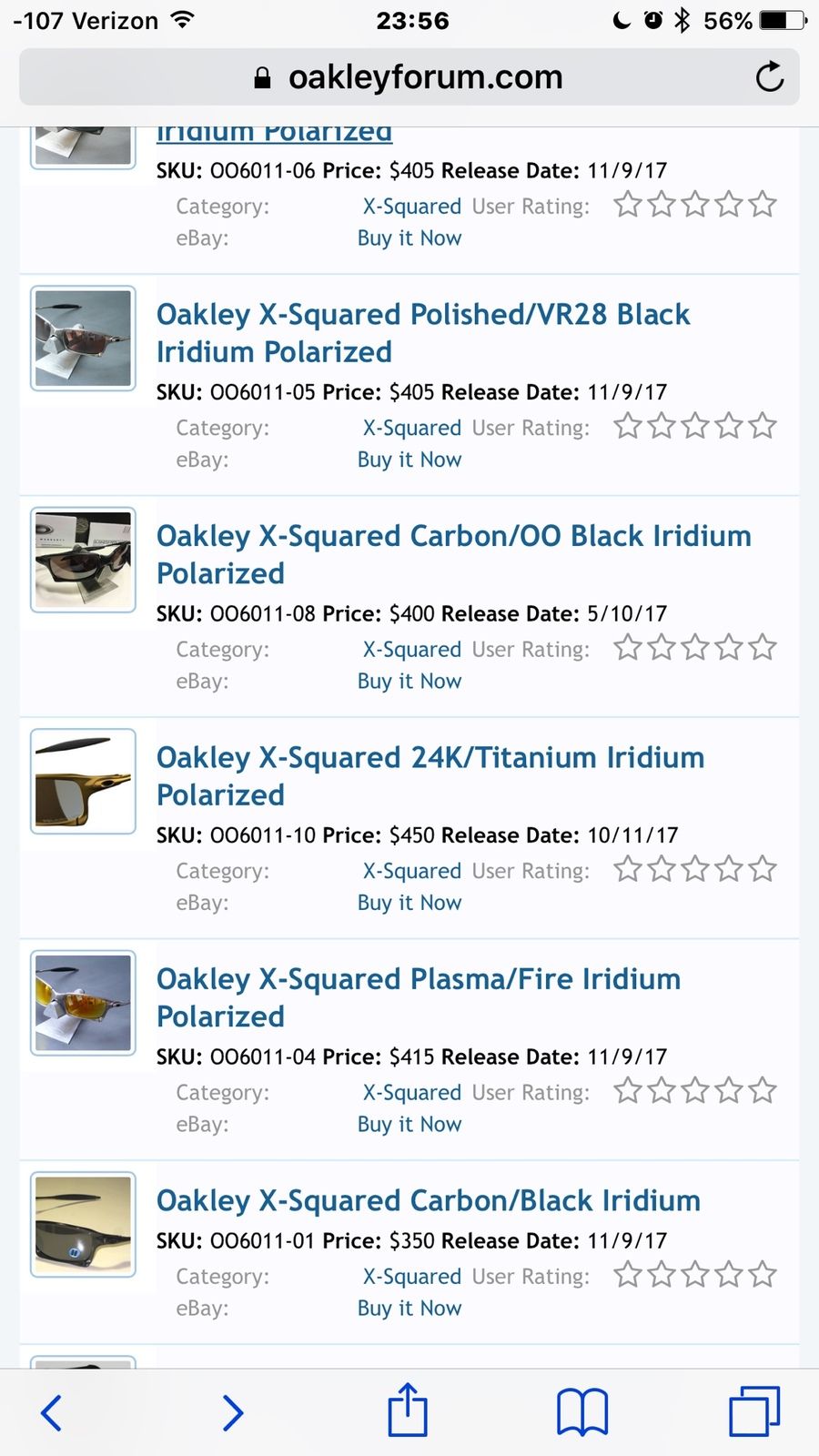Open Oakley X-Squared Plasma/Fire Iridium Polarized listing

point(418,997)
